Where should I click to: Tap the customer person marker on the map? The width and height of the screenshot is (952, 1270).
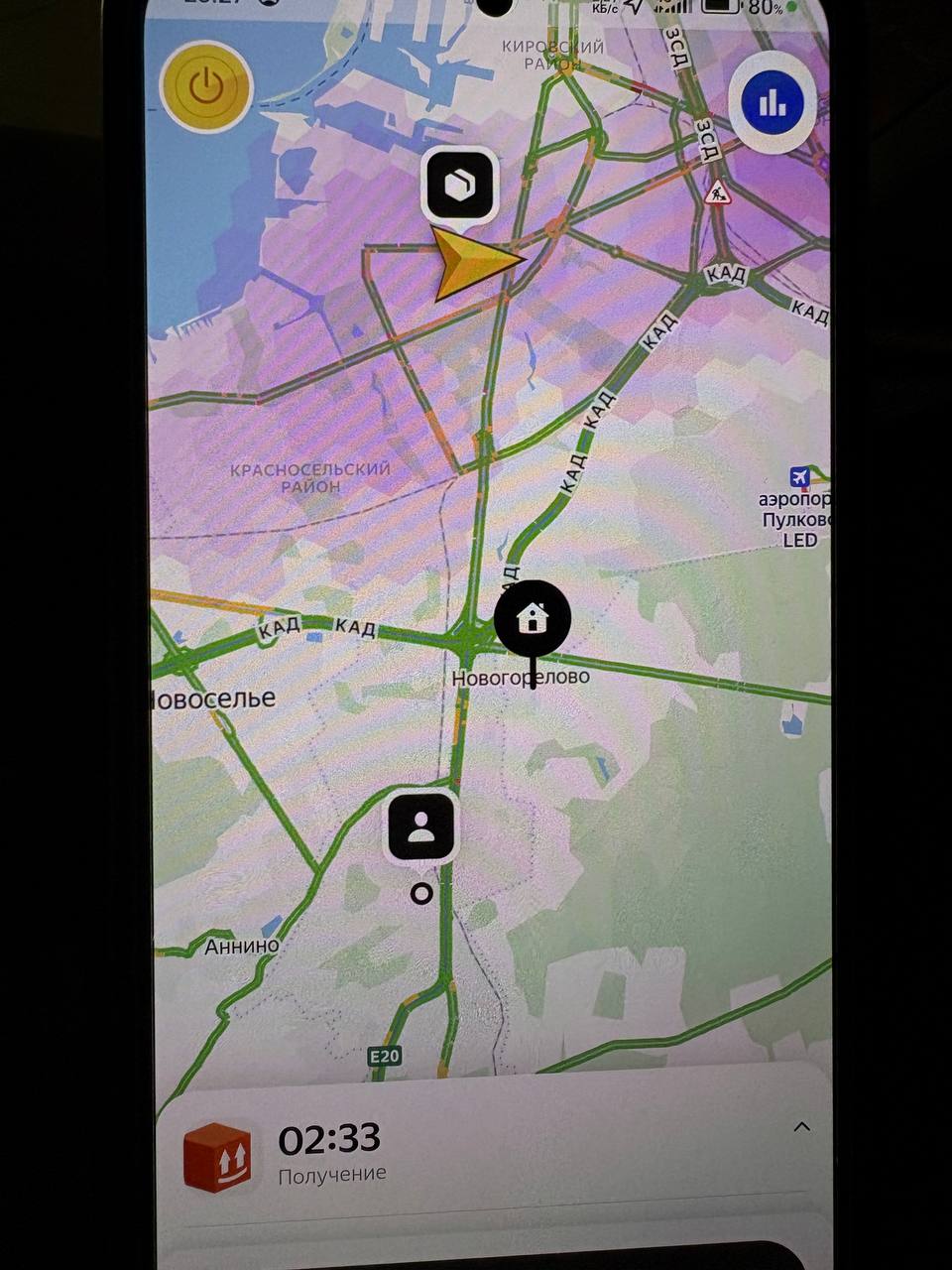[x=422, y=826]
